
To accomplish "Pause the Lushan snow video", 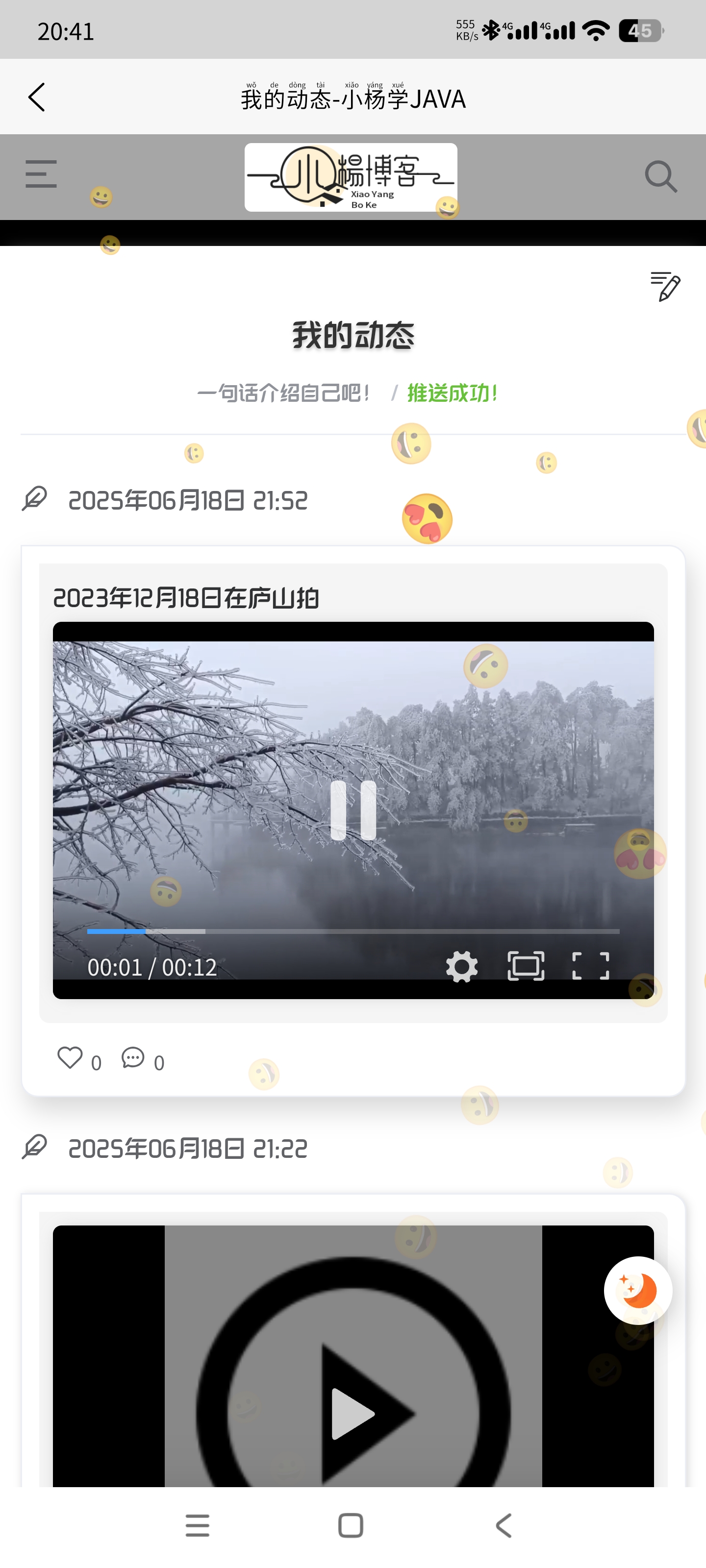I will (x=353, y=811).
